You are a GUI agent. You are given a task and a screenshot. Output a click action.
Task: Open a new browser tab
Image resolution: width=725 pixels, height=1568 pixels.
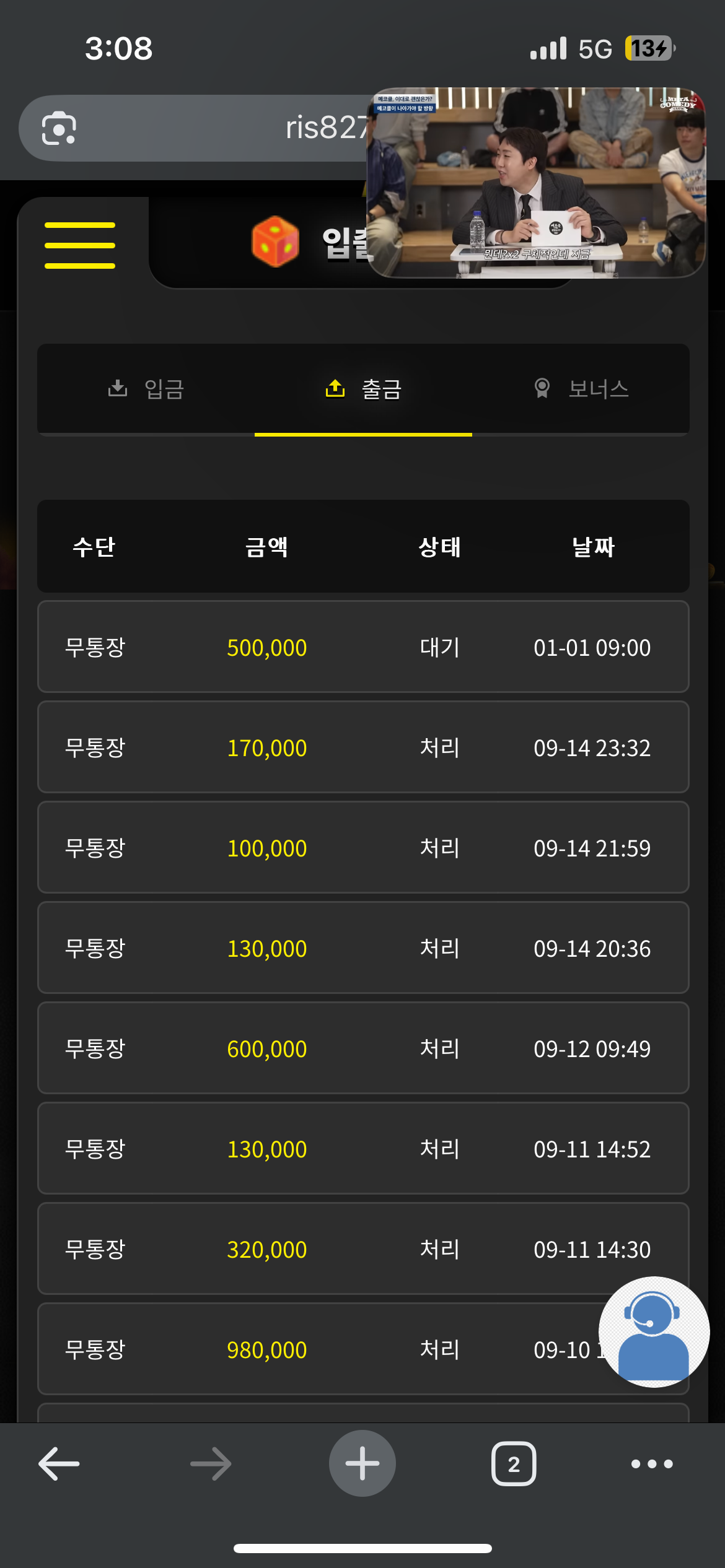pyautogui.click(x=362, y=1463)
